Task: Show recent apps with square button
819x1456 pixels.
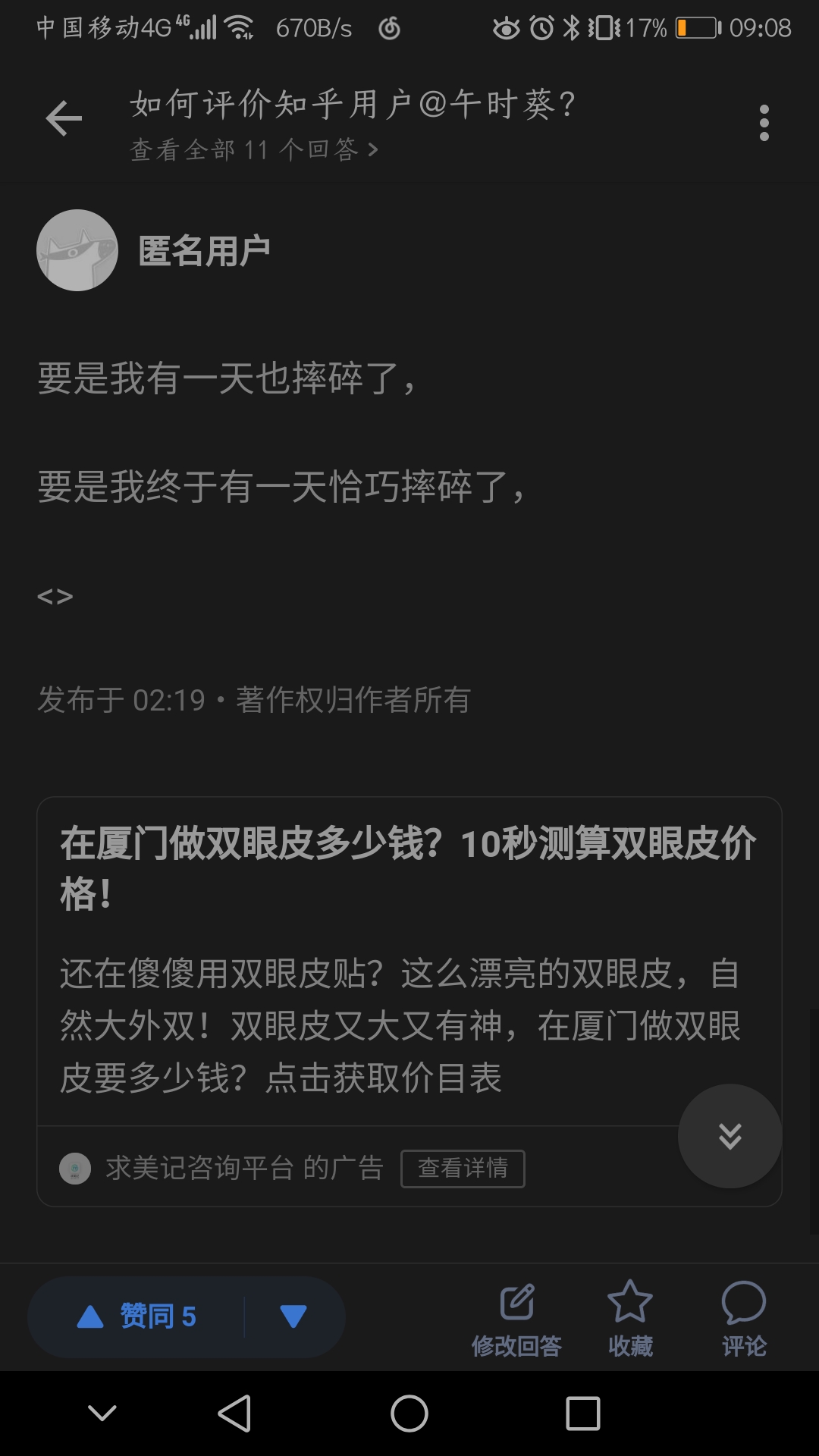Action: tap(583, 1414)
